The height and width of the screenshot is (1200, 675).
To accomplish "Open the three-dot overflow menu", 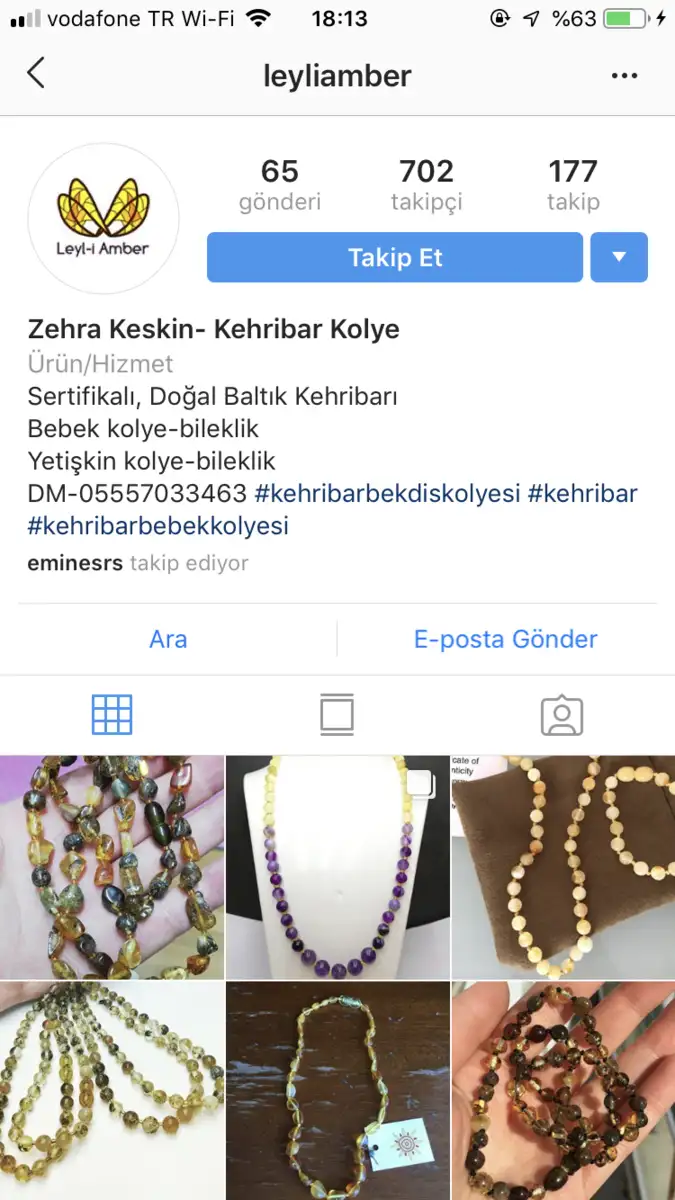I will click(624, 75).
